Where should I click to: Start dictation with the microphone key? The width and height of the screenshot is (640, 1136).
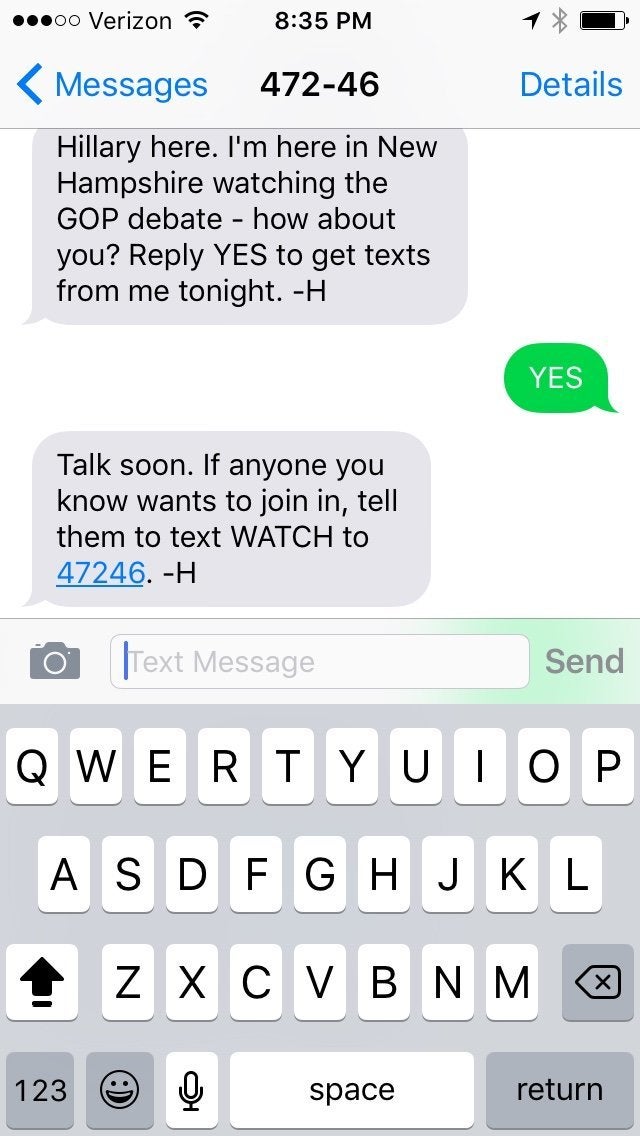(x=192, y=1089)
